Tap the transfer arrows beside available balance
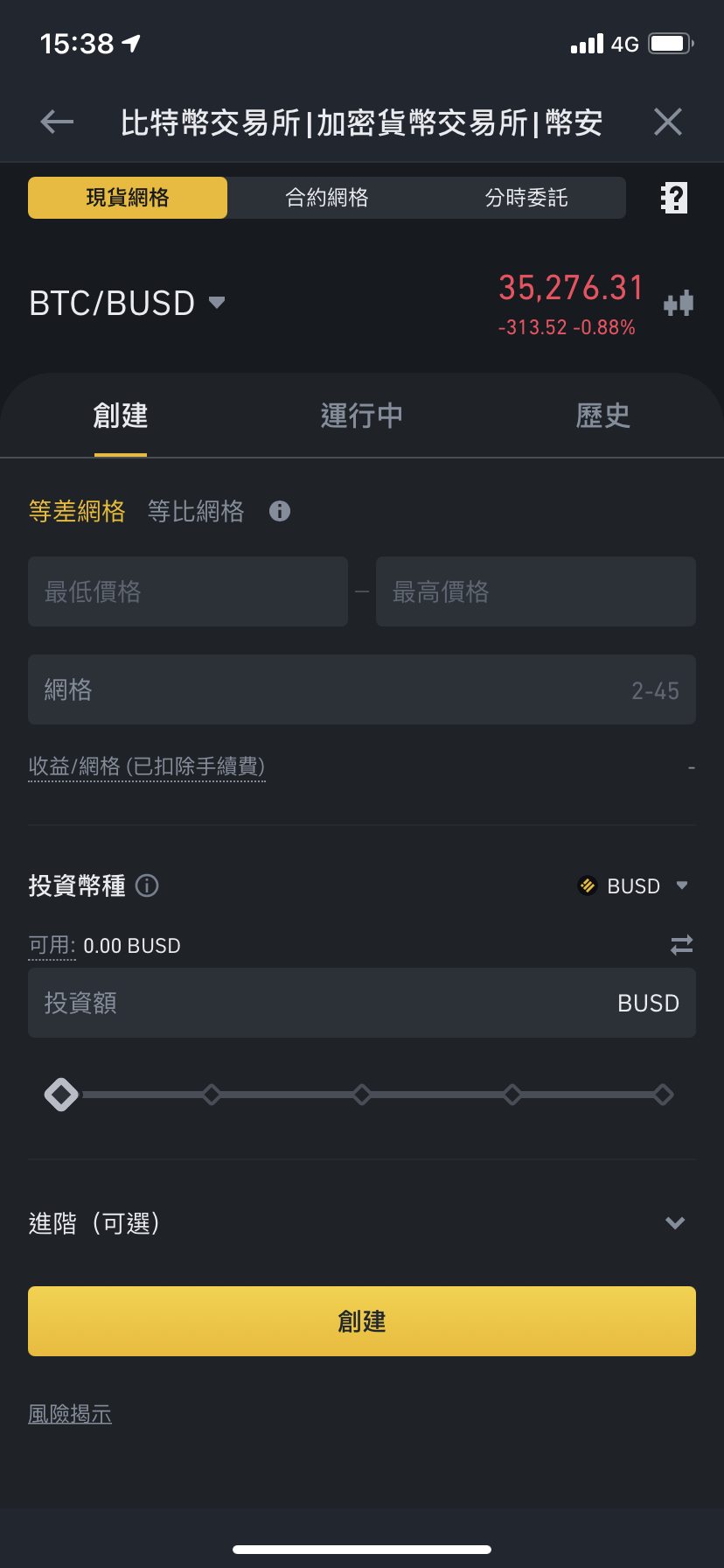The image size is (724, 1568). click(x=682, y=945)
